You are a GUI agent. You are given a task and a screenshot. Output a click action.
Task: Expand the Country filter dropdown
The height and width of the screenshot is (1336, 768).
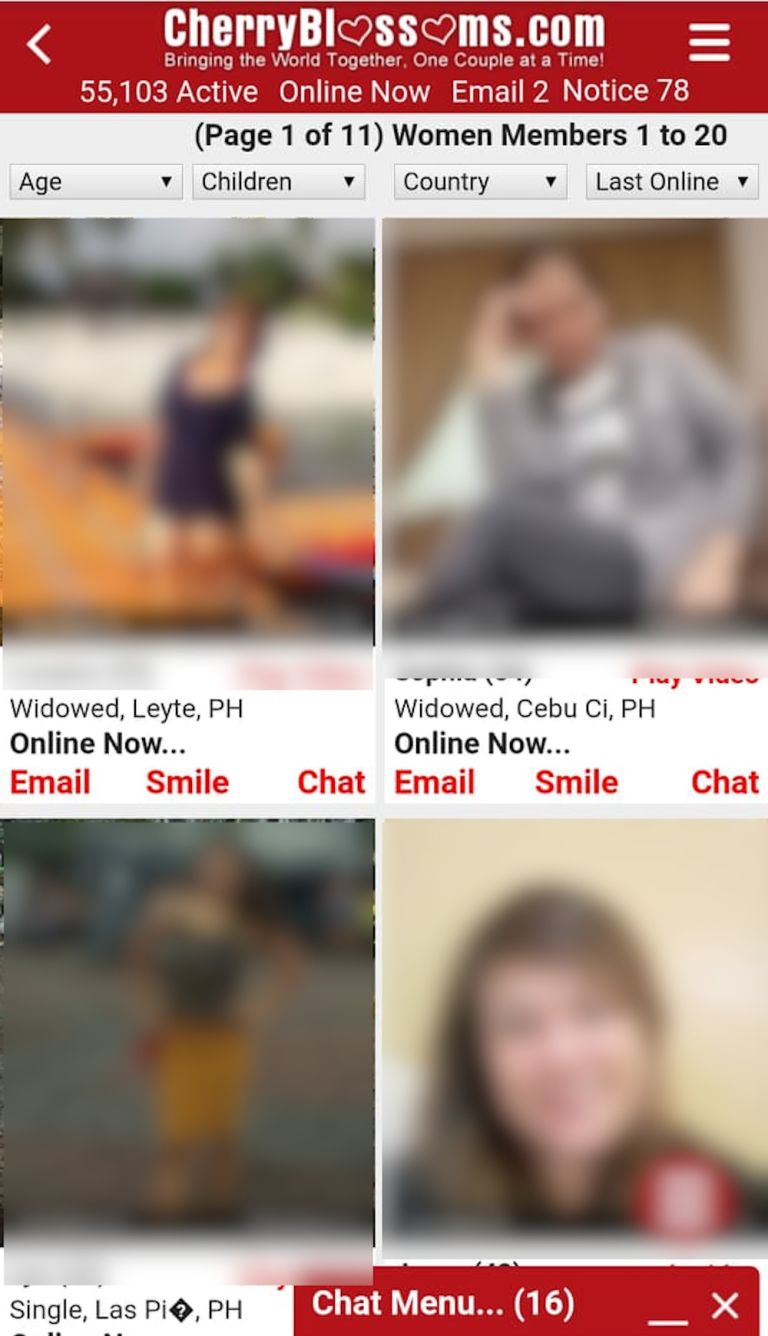coord(480,182)
